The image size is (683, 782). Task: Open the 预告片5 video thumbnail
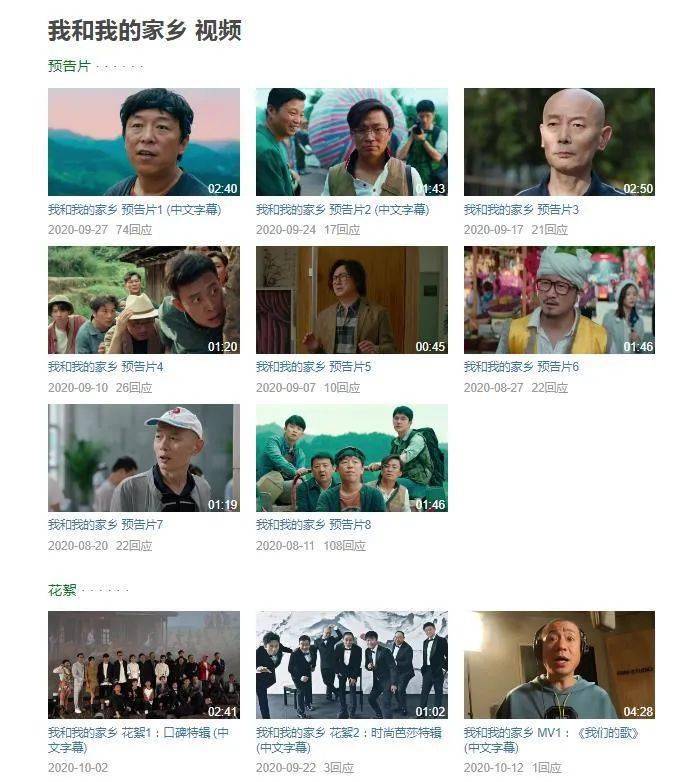coord(351,300)
